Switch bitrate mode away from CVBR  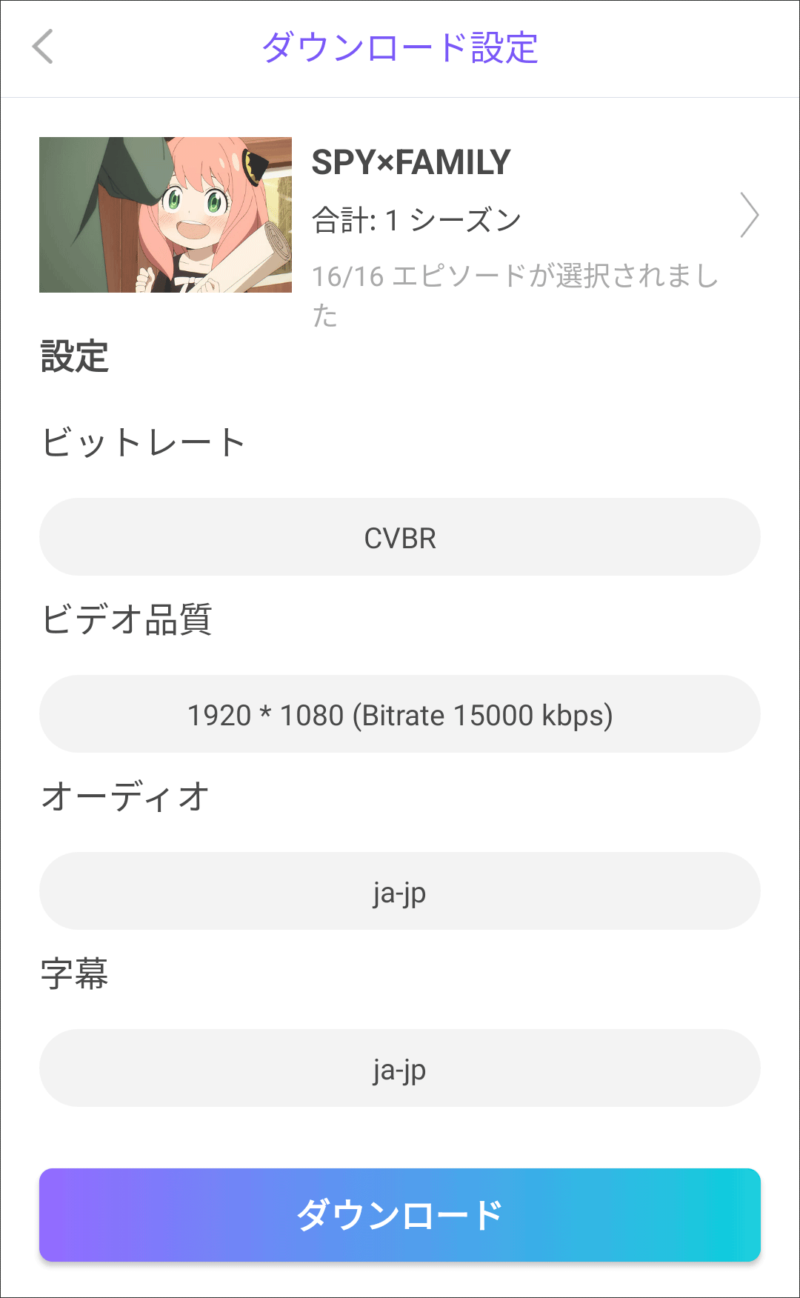click(400, 537)
